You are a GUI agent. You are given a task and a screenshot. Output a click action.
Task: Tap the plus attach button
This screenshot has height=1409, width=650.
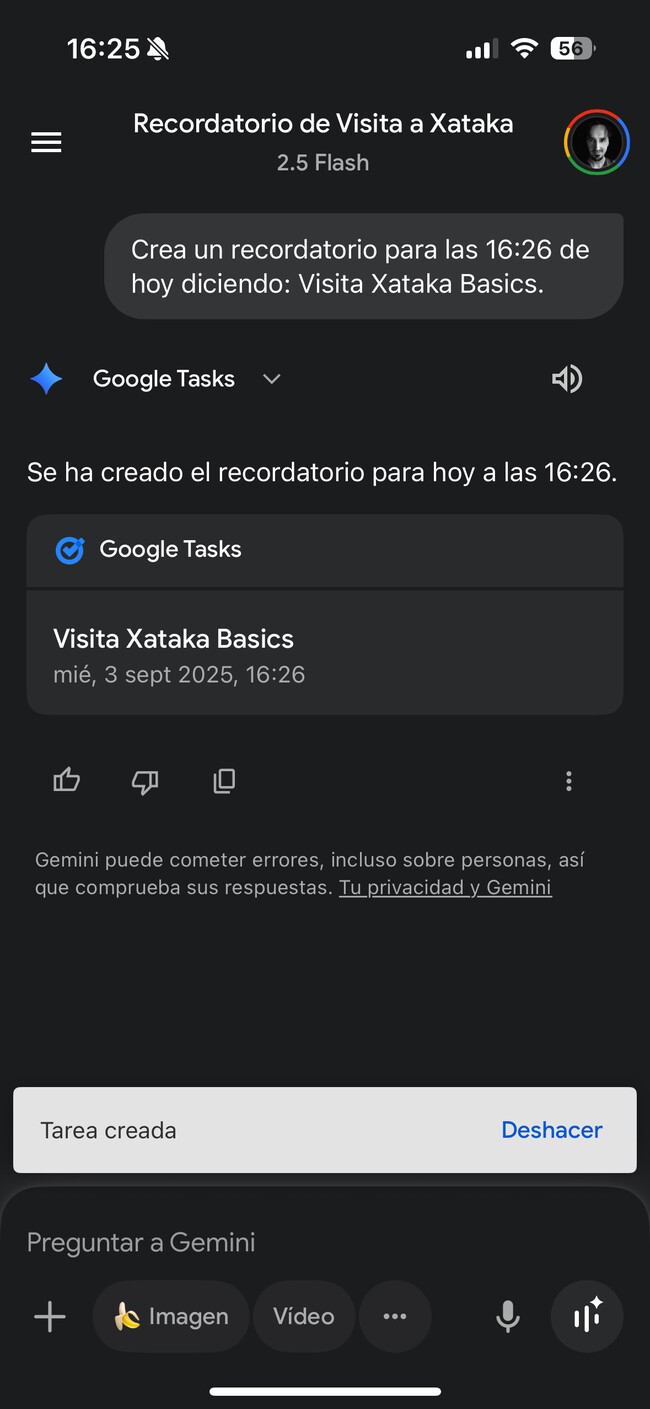click(49, 1317)
